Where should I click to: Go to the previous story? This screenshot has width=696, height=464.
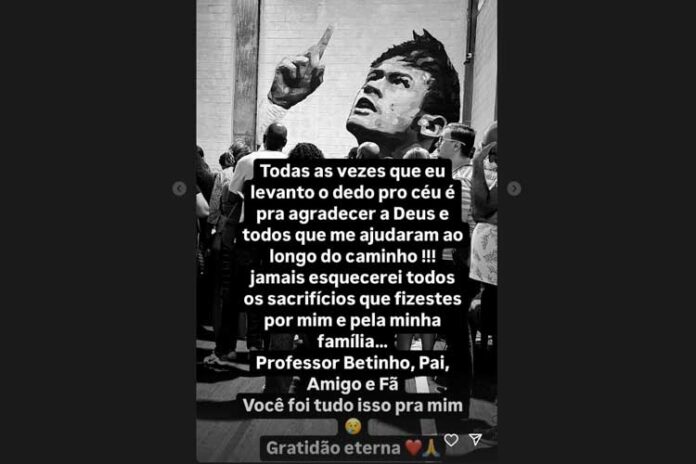(179, 188)
